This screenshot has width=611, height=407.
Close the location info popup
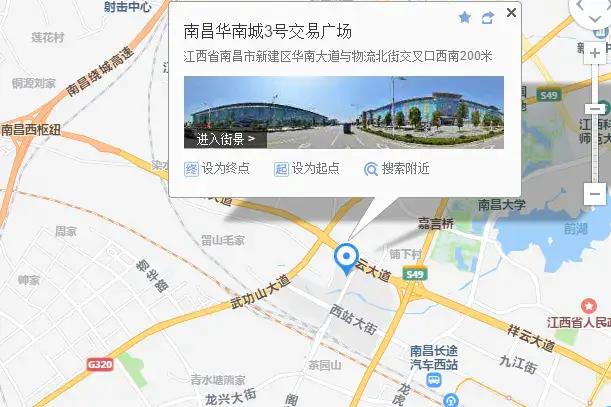(512, 13)
